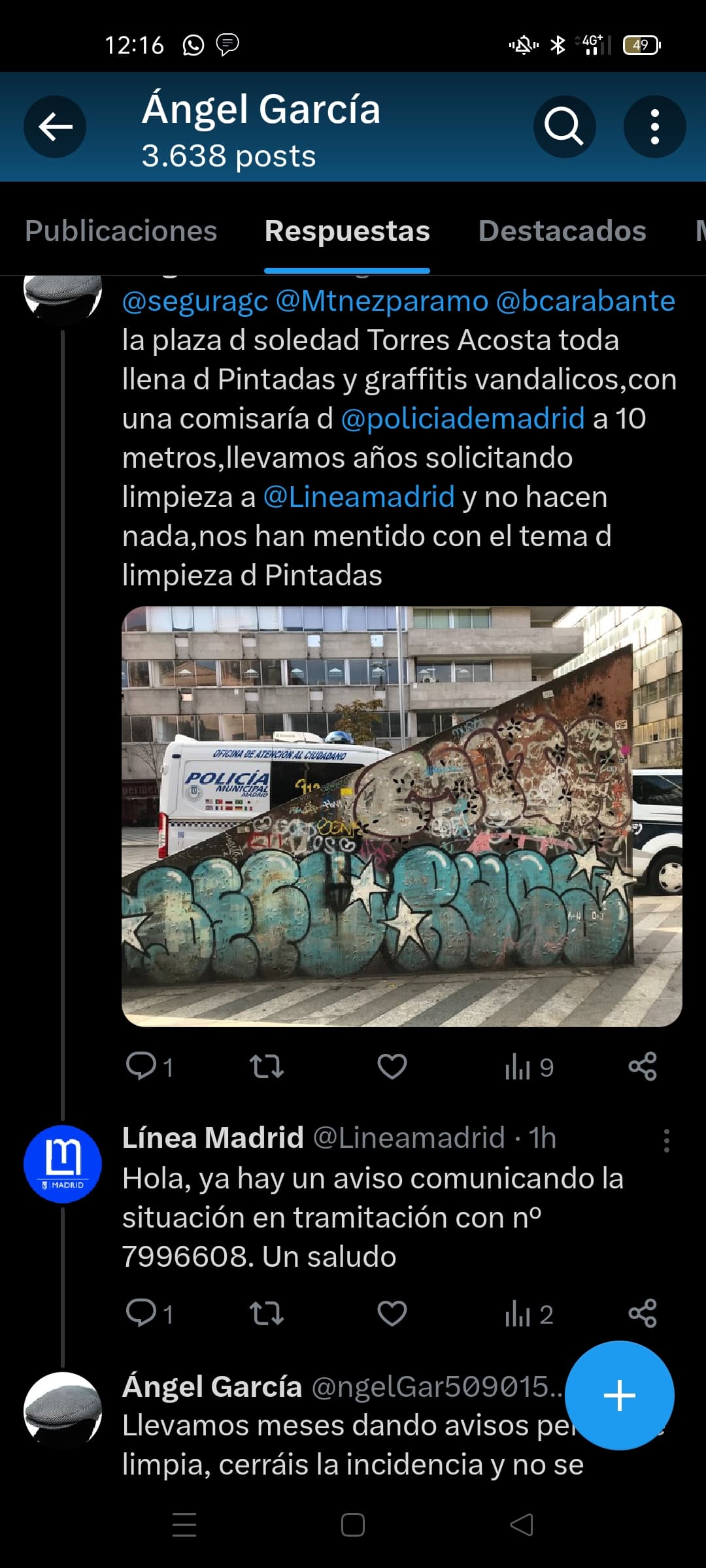Go back using the top arrow
This screenshot has width=706, height=1568.
click(x=55, y=127)
